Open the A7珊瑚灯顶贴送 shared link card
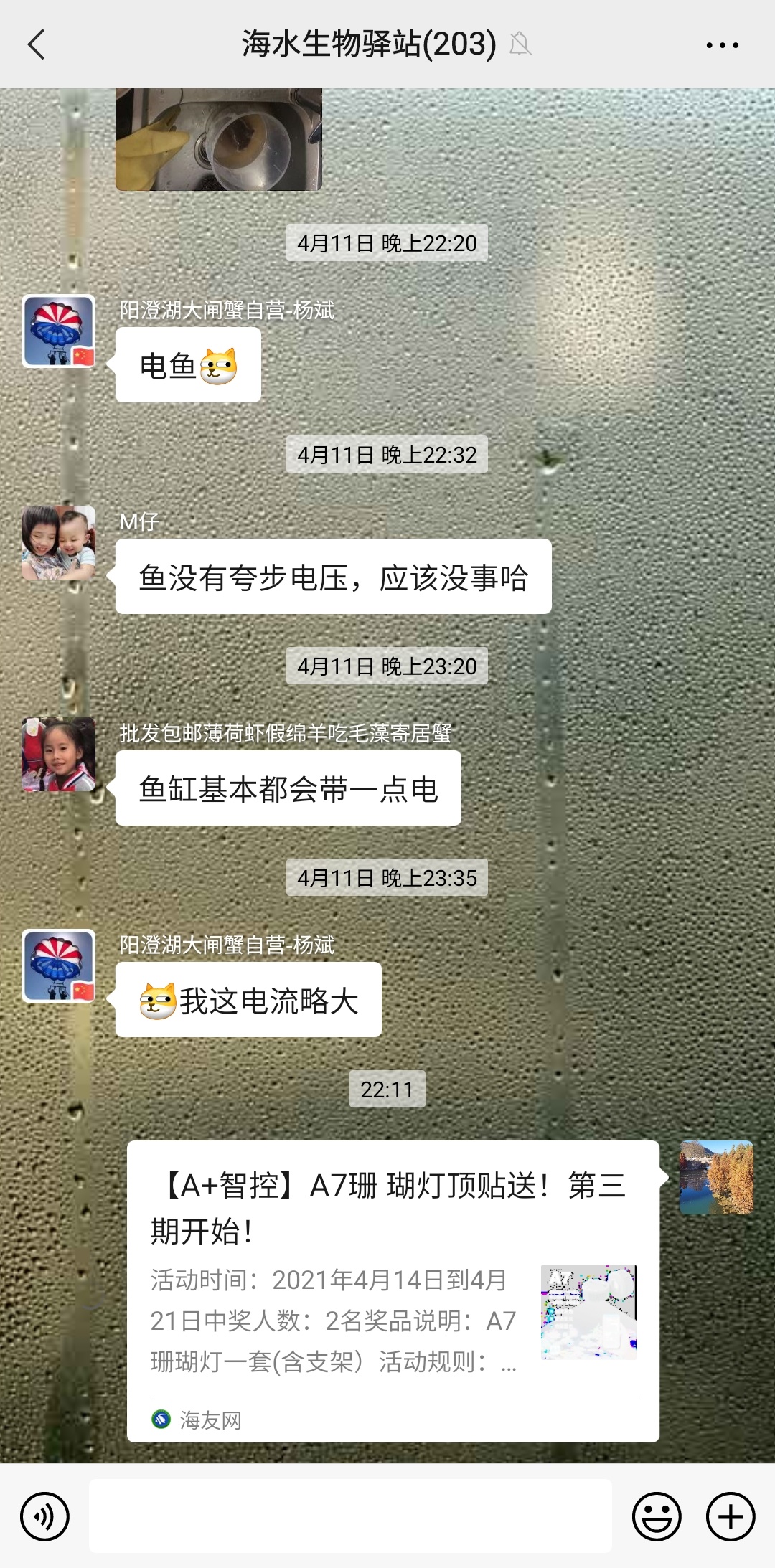Image resolution: width=775 pixels, height=1568 pixels. pos(393,1290)
